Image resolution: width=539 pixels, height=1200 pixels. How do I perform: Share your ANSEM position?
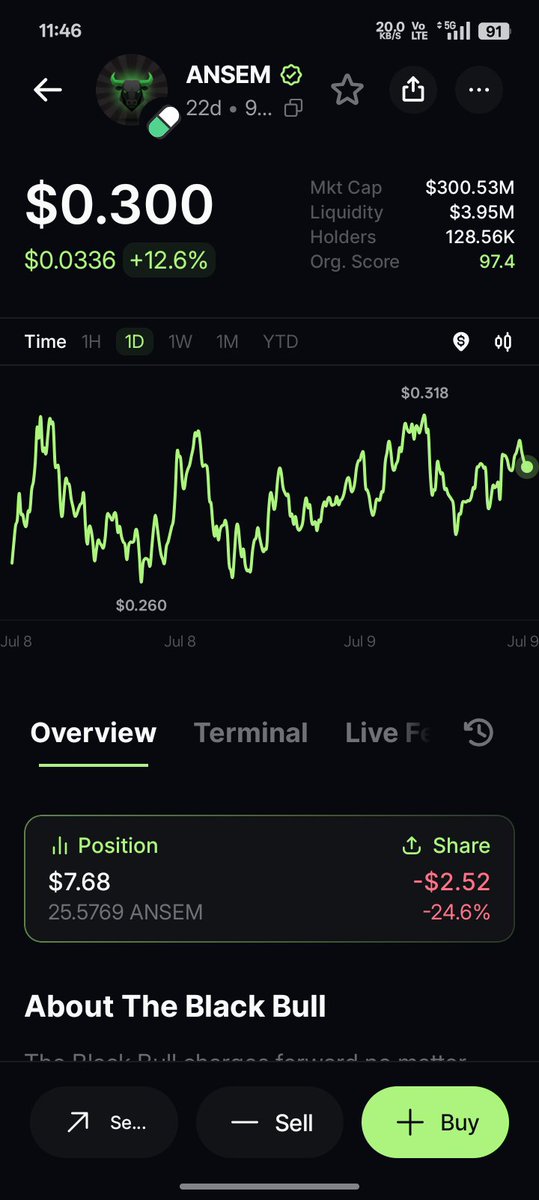pyautogui.click(x=446, y=846)
